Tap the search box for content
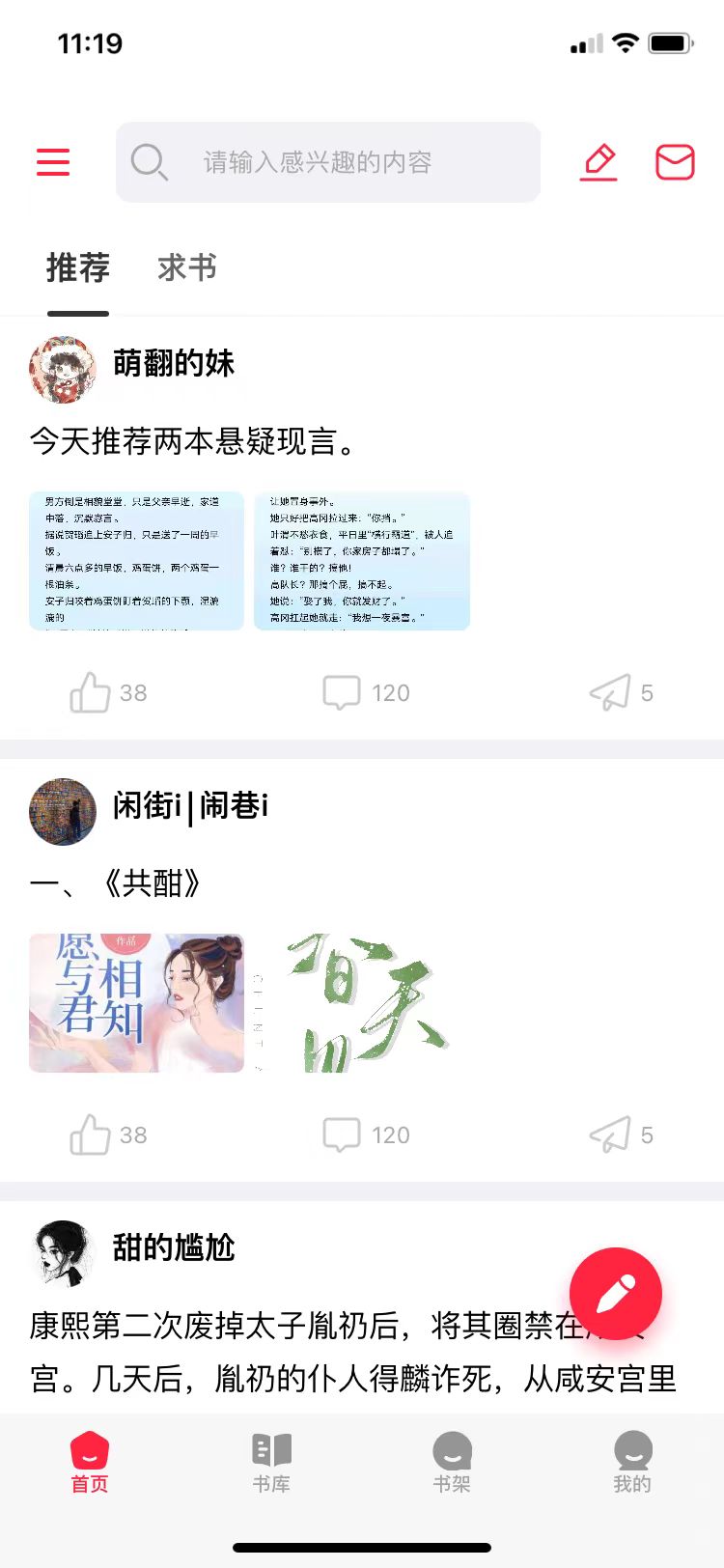The height and width of the screenshot is (1568, 724). pos(328,162)
